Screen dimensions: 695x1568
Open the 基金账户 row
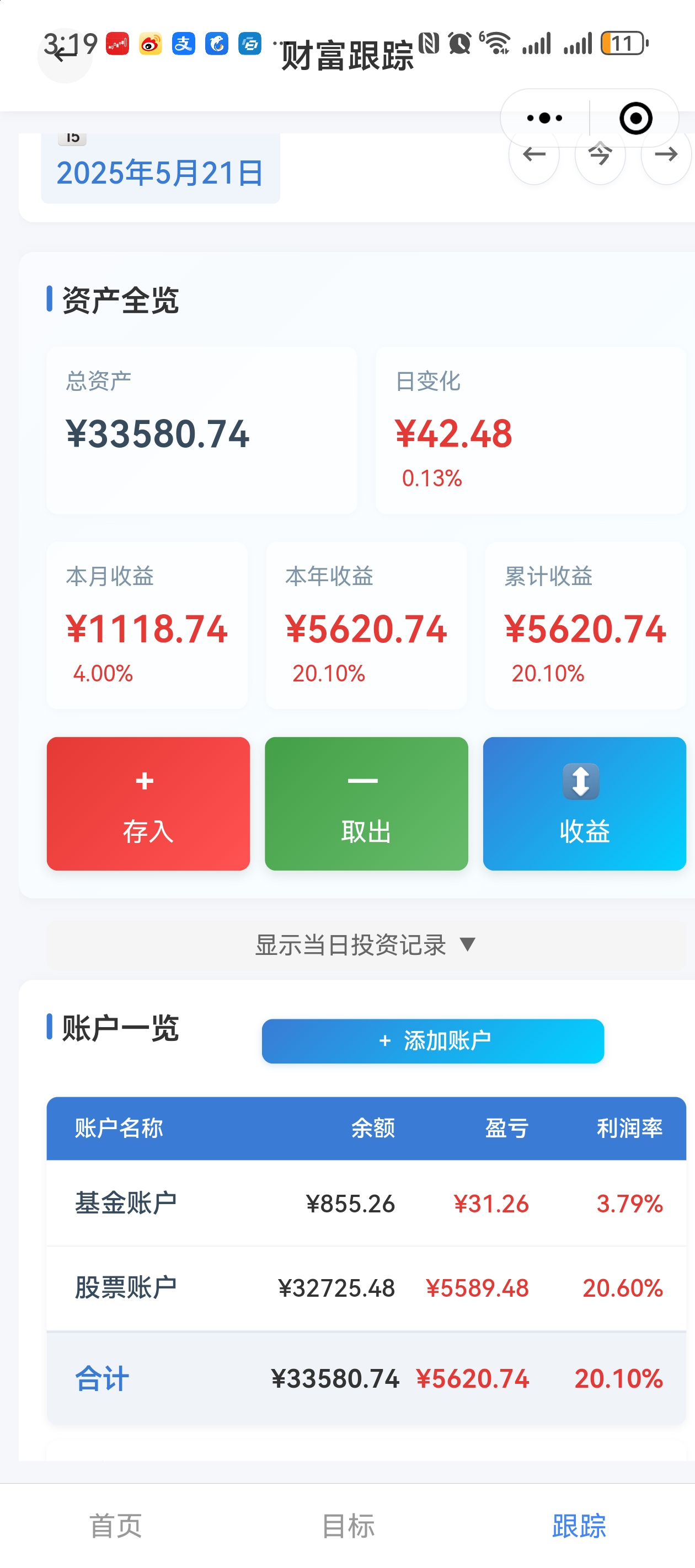pyautogui.click(x=366, y=1203)
